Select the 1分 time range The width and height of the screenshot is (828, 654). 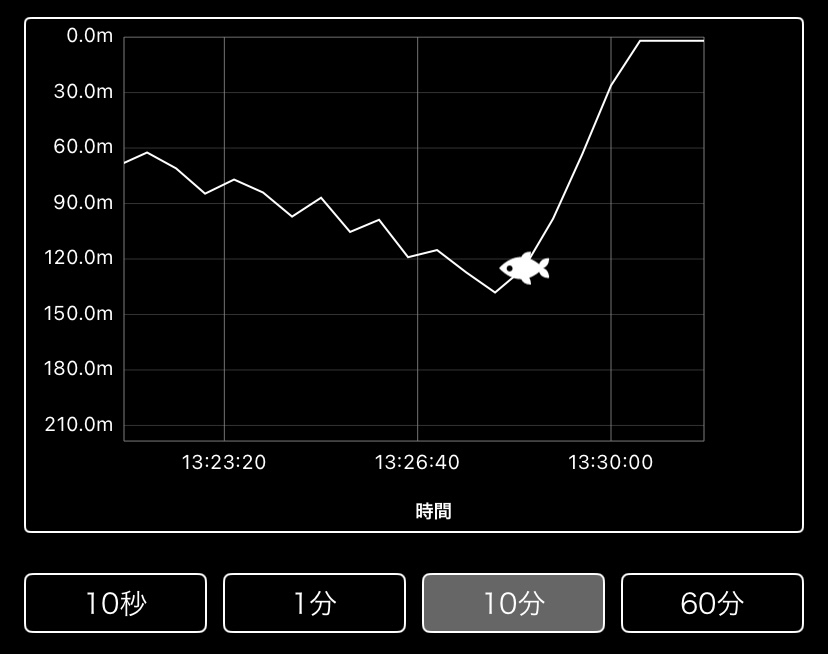314,603
